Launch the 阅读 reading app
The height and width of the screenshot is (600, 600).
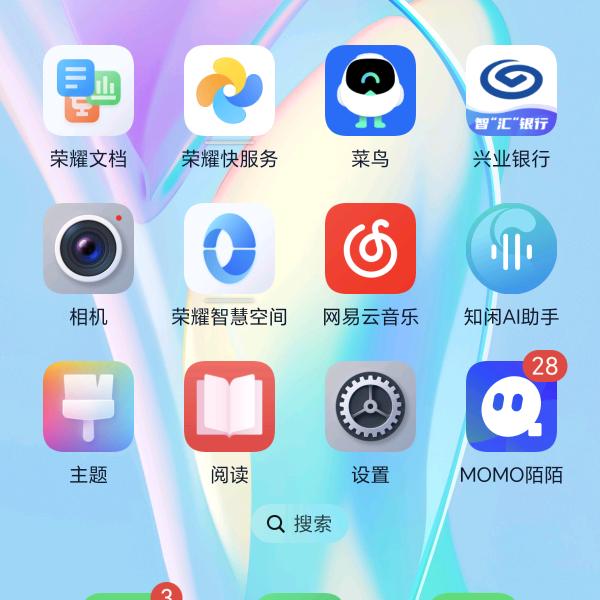tap(229, 406)
